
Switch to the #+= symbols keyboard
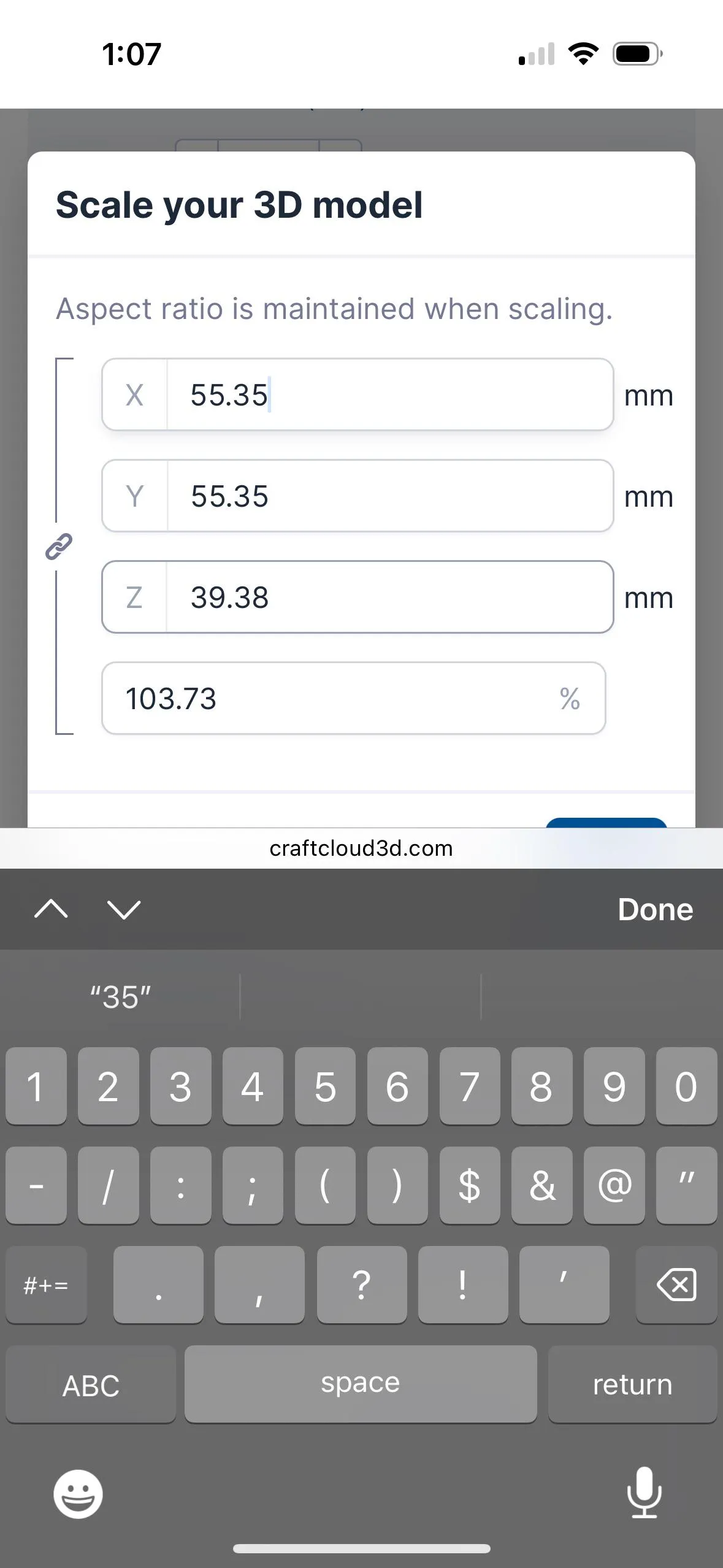[46, 1284]
